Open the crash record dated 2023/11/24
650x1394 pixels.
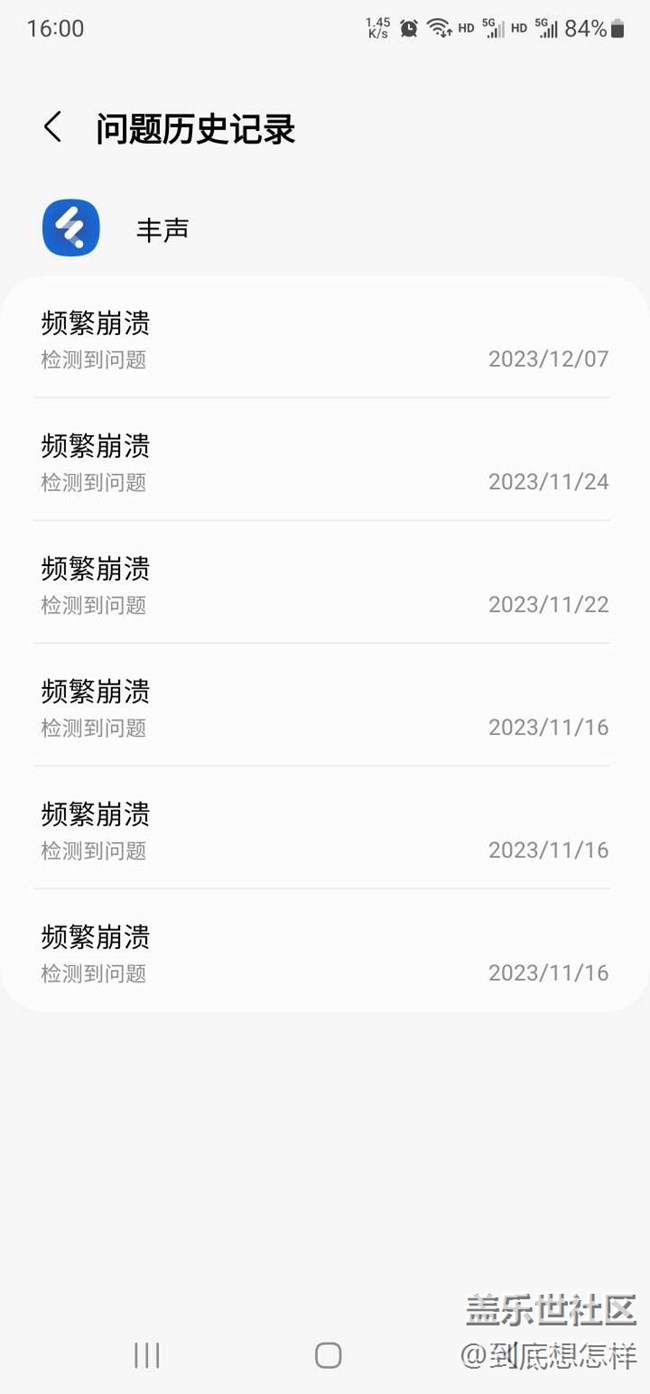324,462
